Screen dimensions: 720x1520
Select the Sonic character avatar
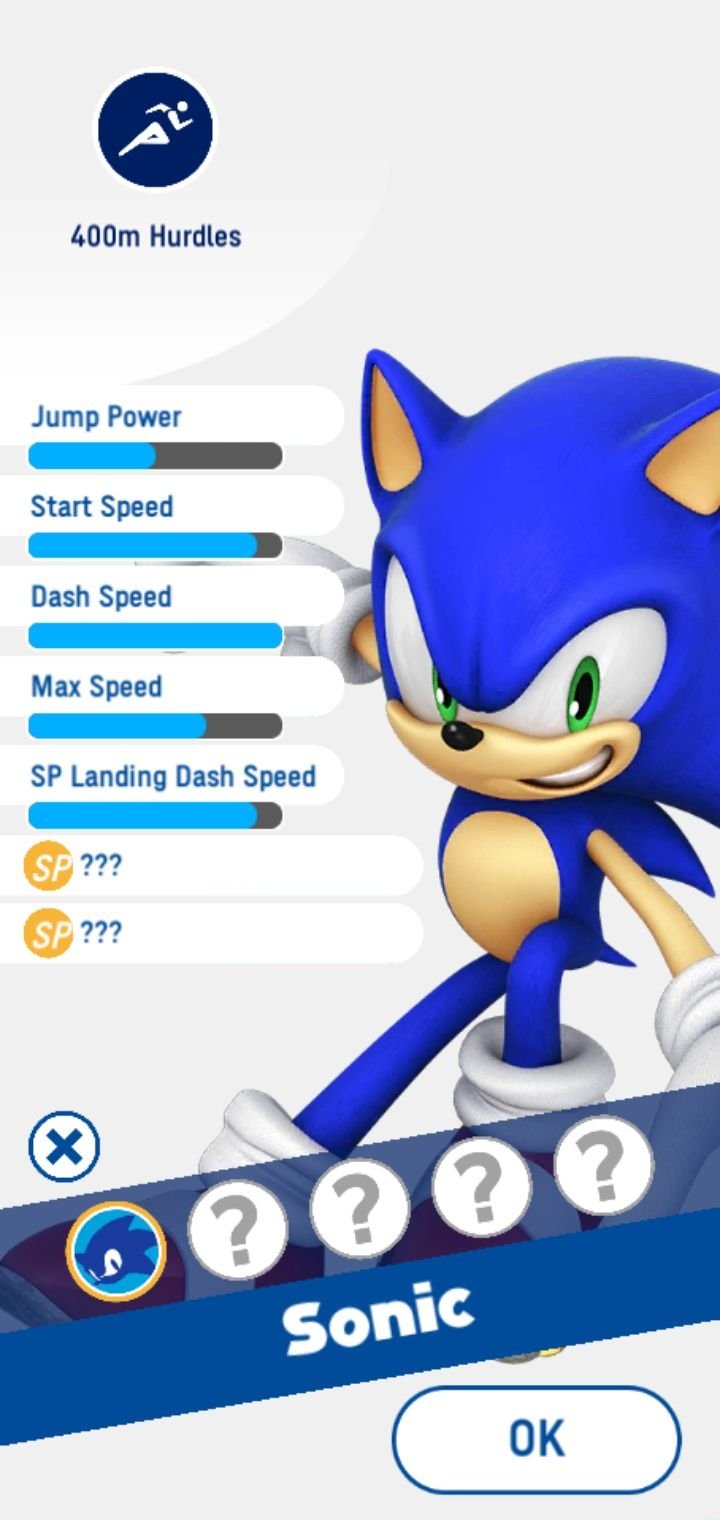click(x=116, y=1251)
